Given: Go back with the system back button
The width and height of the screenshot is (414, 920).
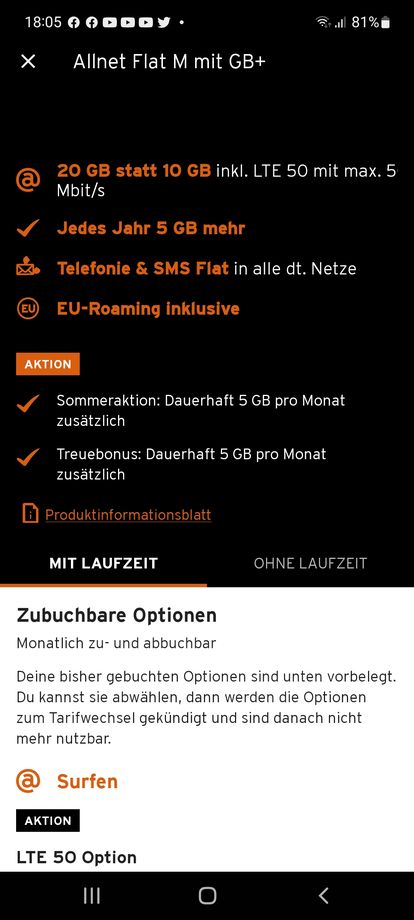Looking at the screenshot, I should pos(323,895).
